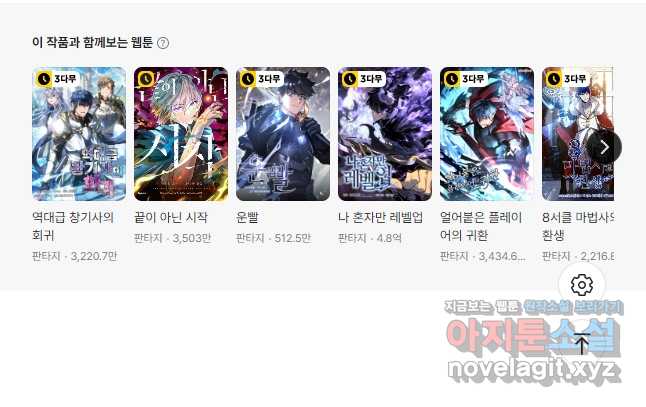This screenshot has height=407, width=646.
Task: Open the webtoon 역대급 창기사의 회귀
Action: pos(79,134)
